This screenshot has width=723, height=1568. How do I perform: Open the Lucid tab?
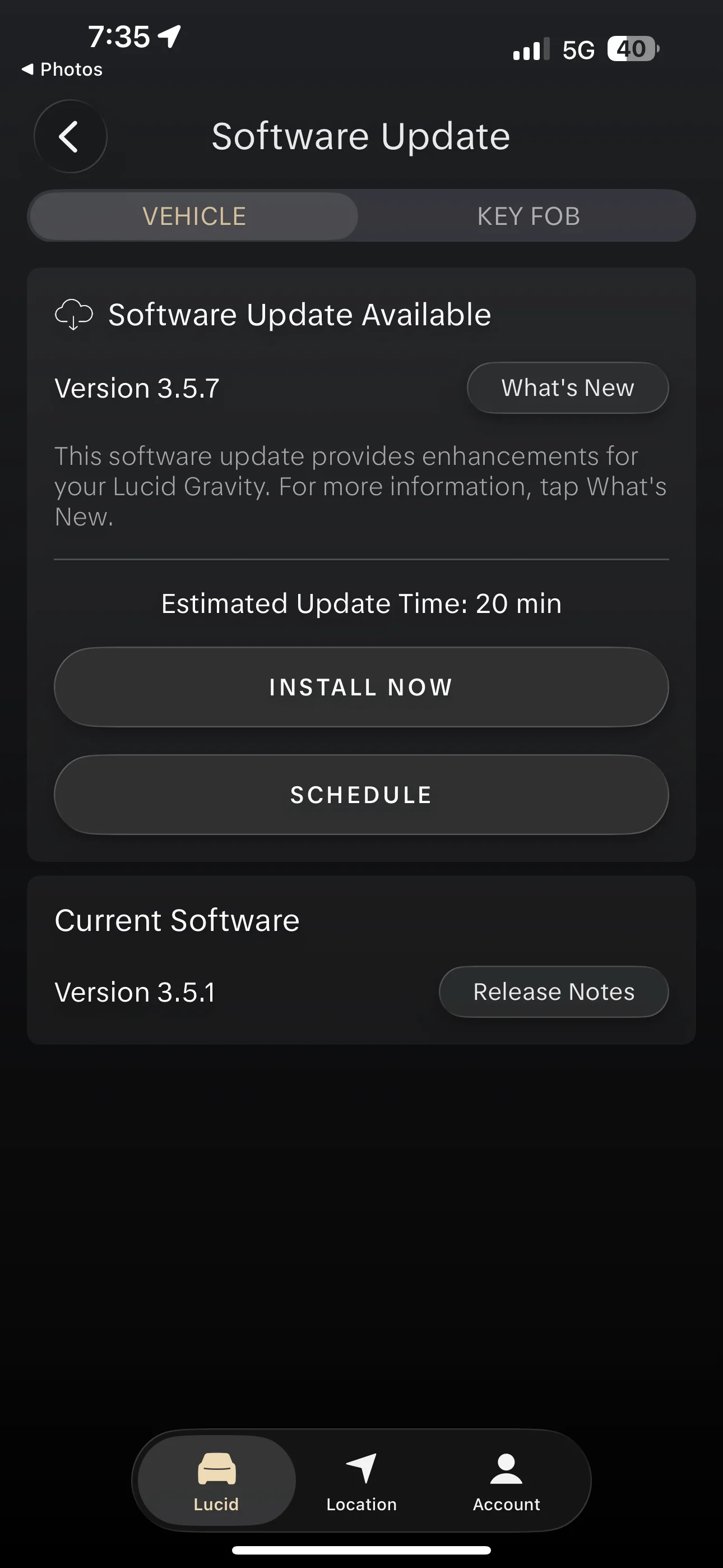[x=217, y=1481]
